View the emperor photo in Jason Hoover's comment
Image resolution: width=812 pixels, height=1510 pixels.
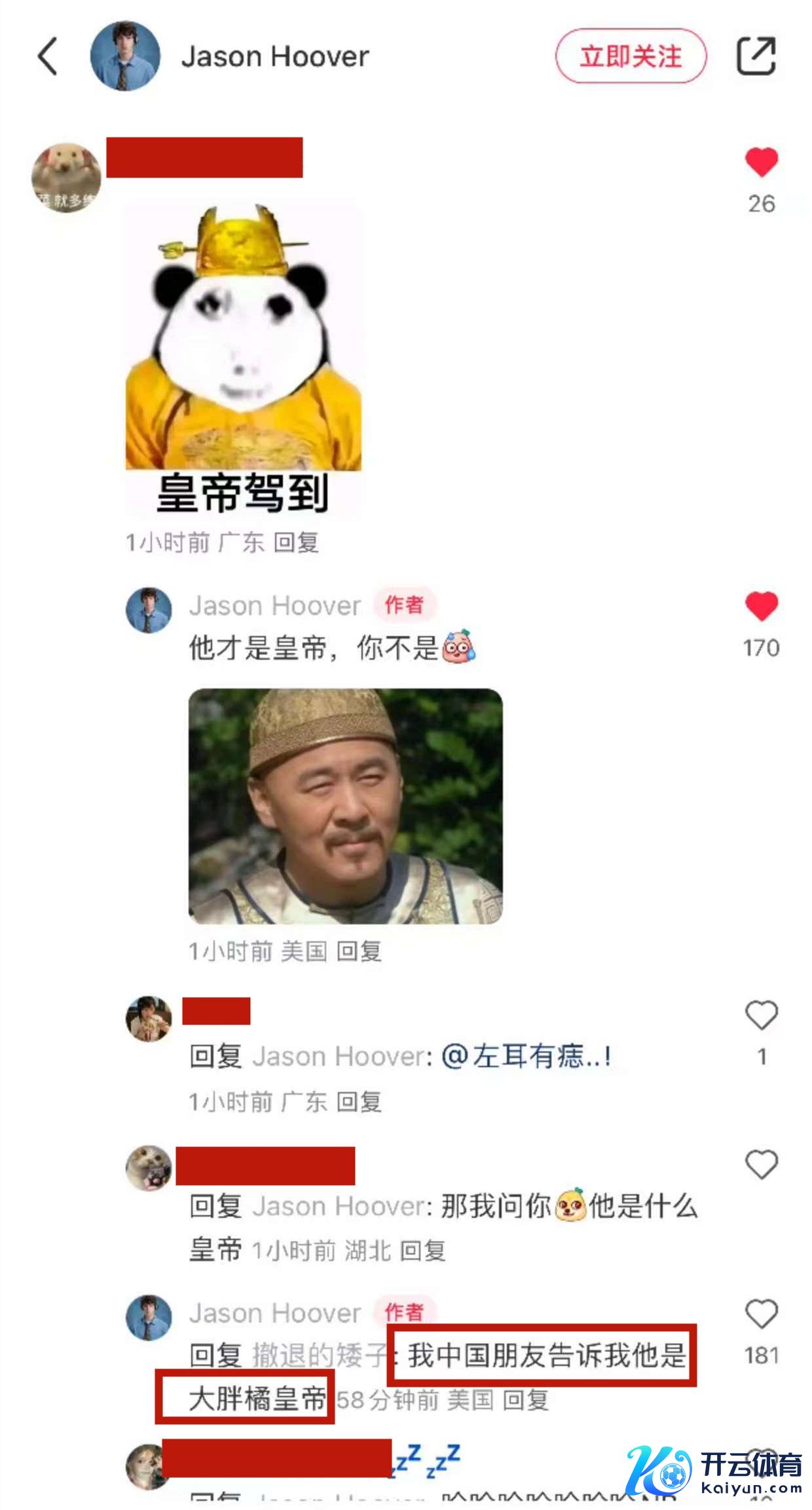[x=345, y=806]
